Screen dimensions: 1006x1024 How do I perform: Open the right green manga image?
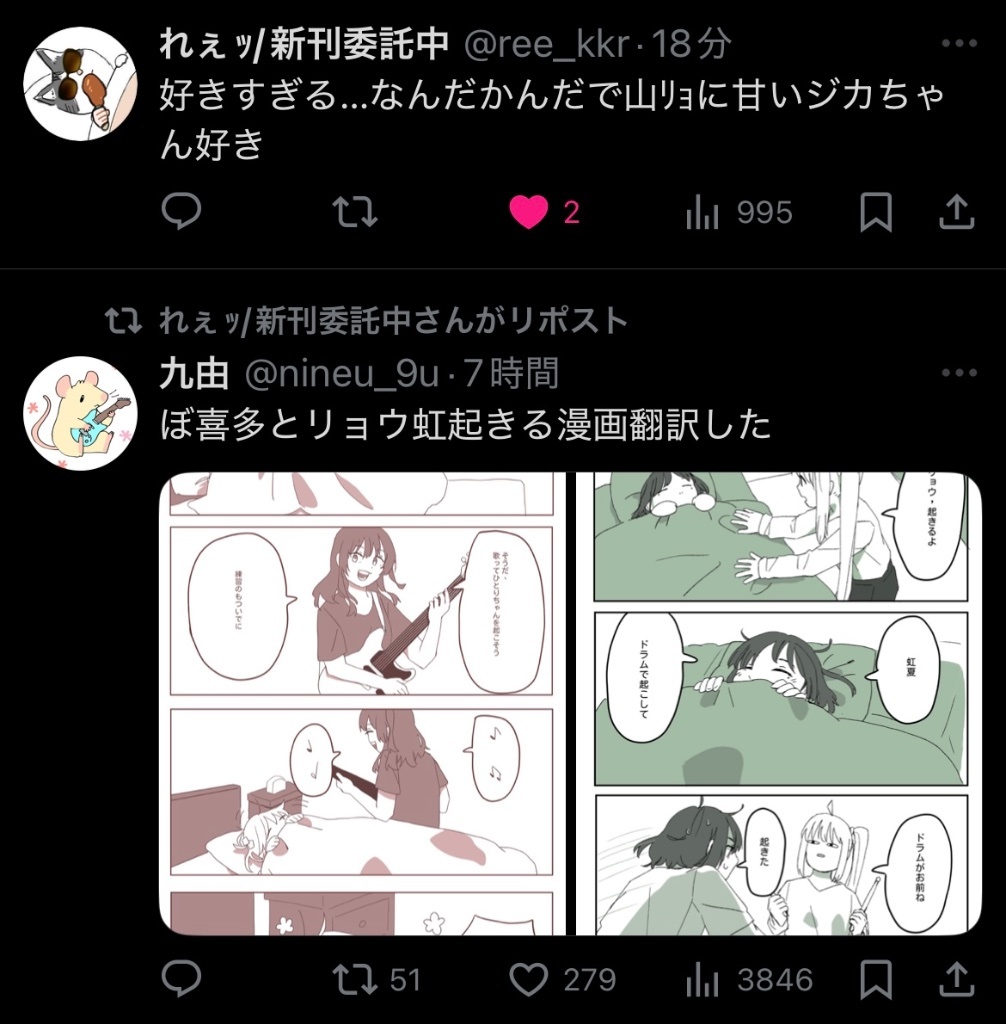779,704
